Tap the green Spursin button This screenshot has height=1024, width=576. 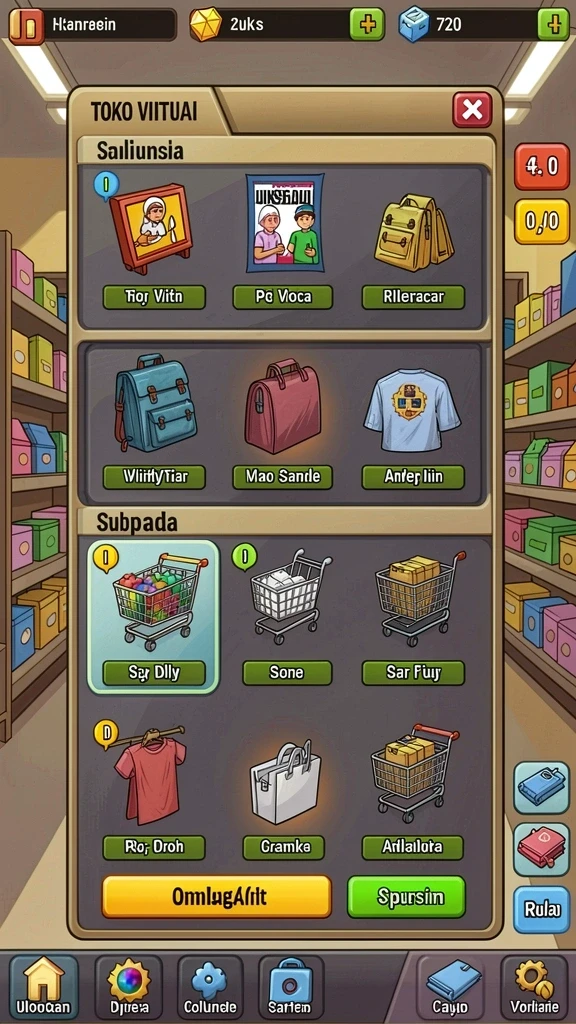click(406, 897)
